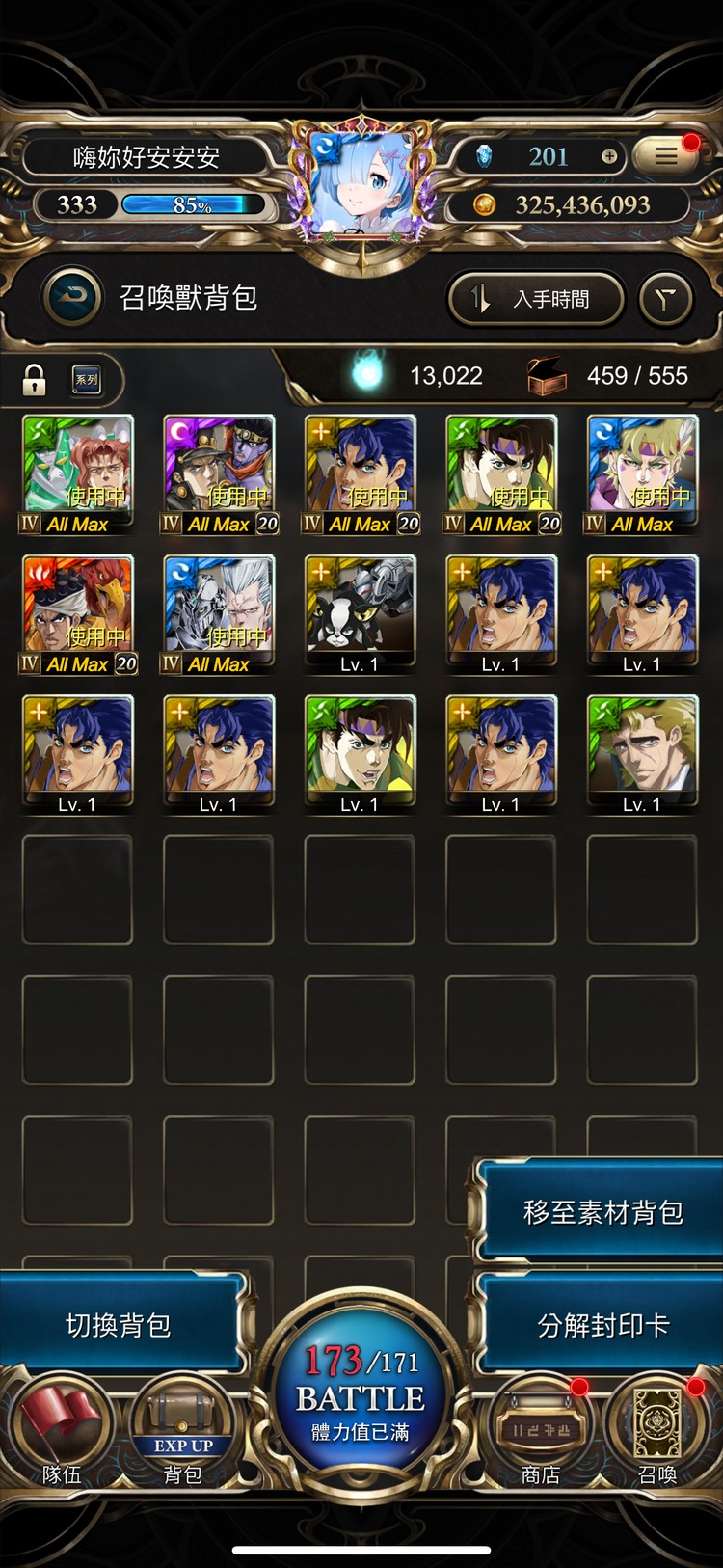Toggle the card lock icon
Image resolution: width=723 pixels, height=1568 pixels.
pos(35,380)
